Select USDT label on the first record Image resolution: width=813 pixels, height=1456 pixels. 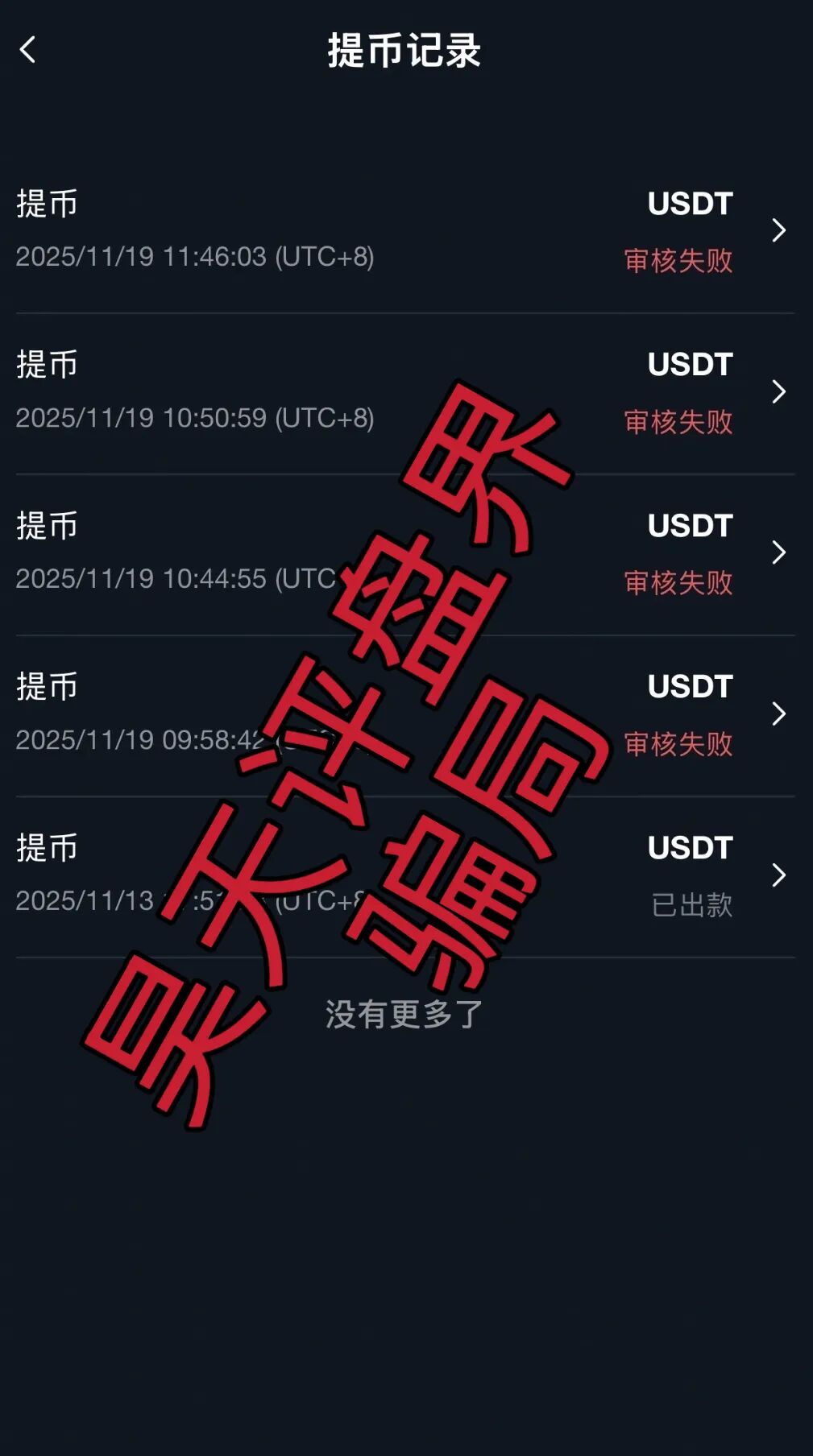point(691,203)
